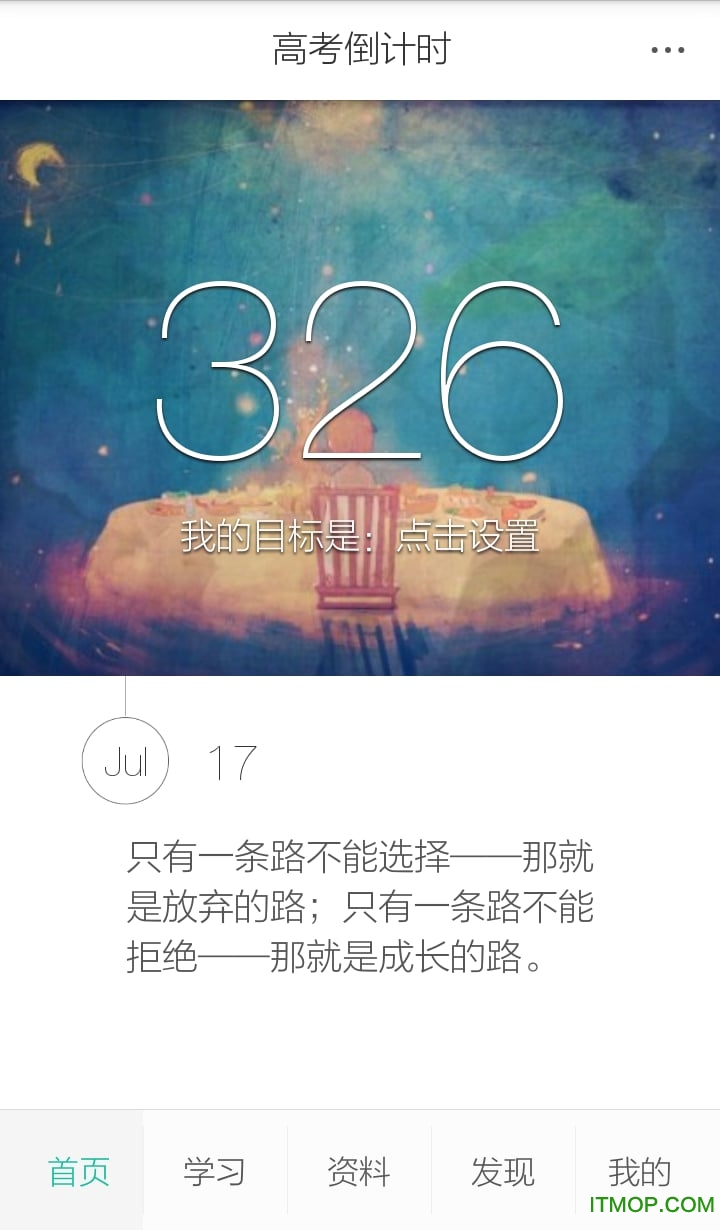This screenshot has width=720, height=1230.
Task: Switch to the 首页 tab
Action: tap(78, 1171)
